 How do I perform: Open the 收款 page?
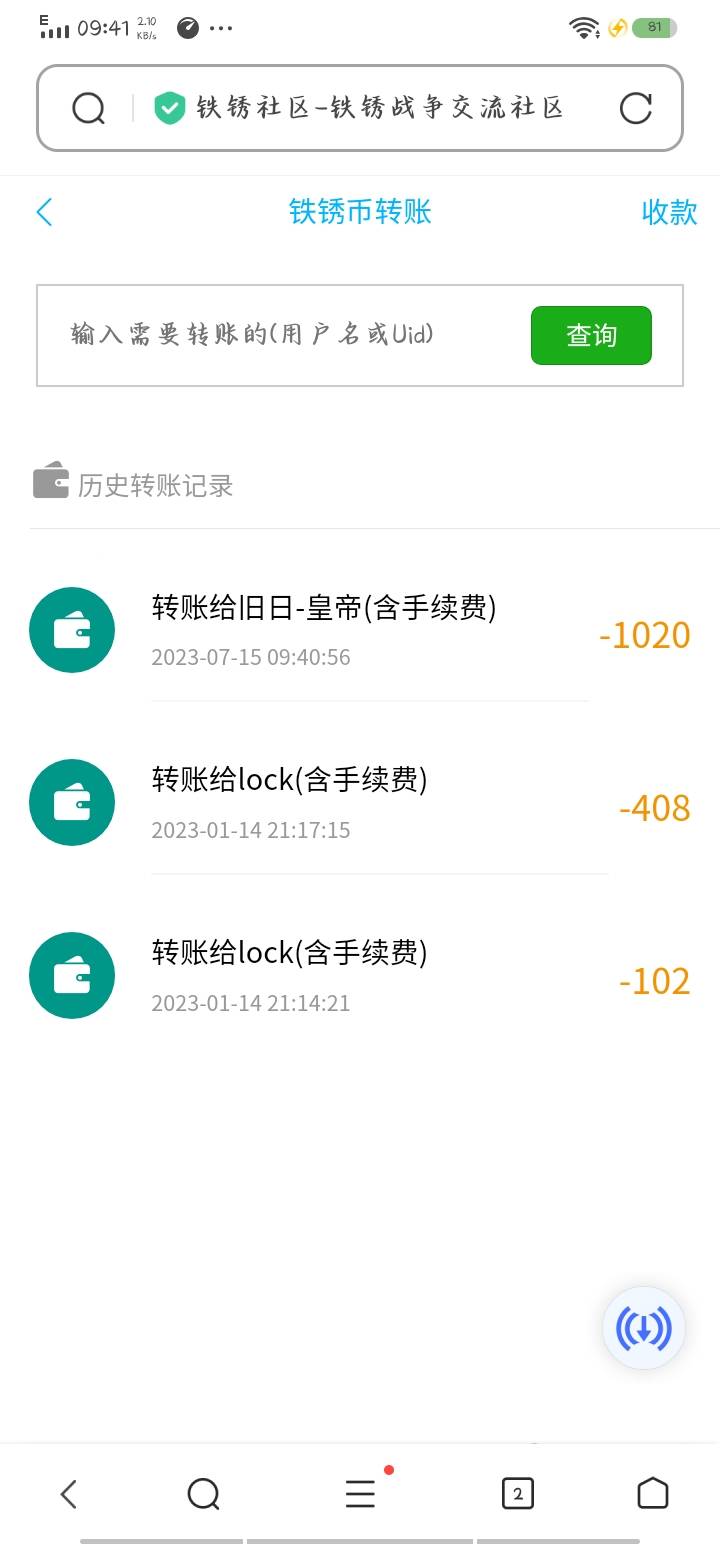(x=669, y=212)
